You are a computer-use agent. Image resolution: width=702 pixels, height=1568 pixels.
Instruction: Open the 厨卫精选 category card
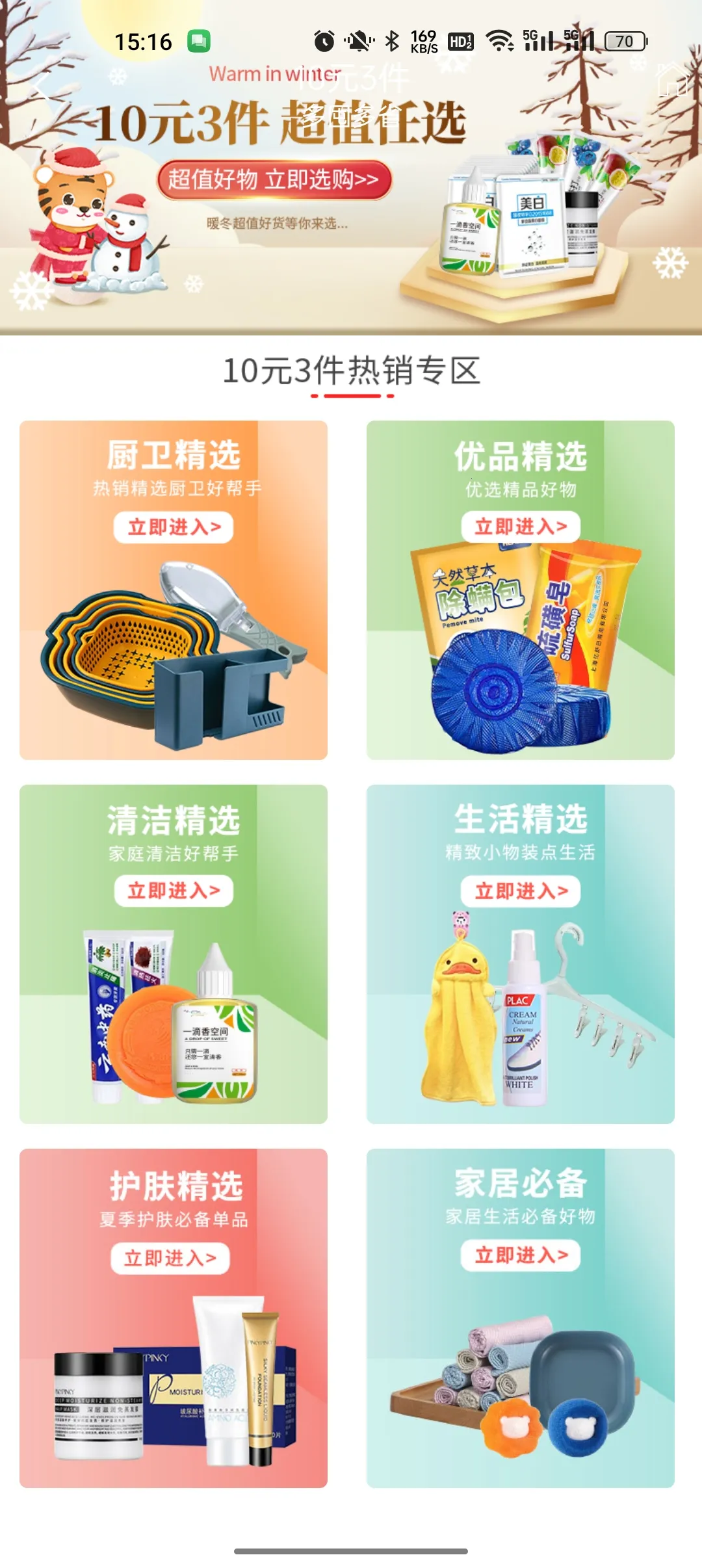pyautogui.click(x=174, y=590)
